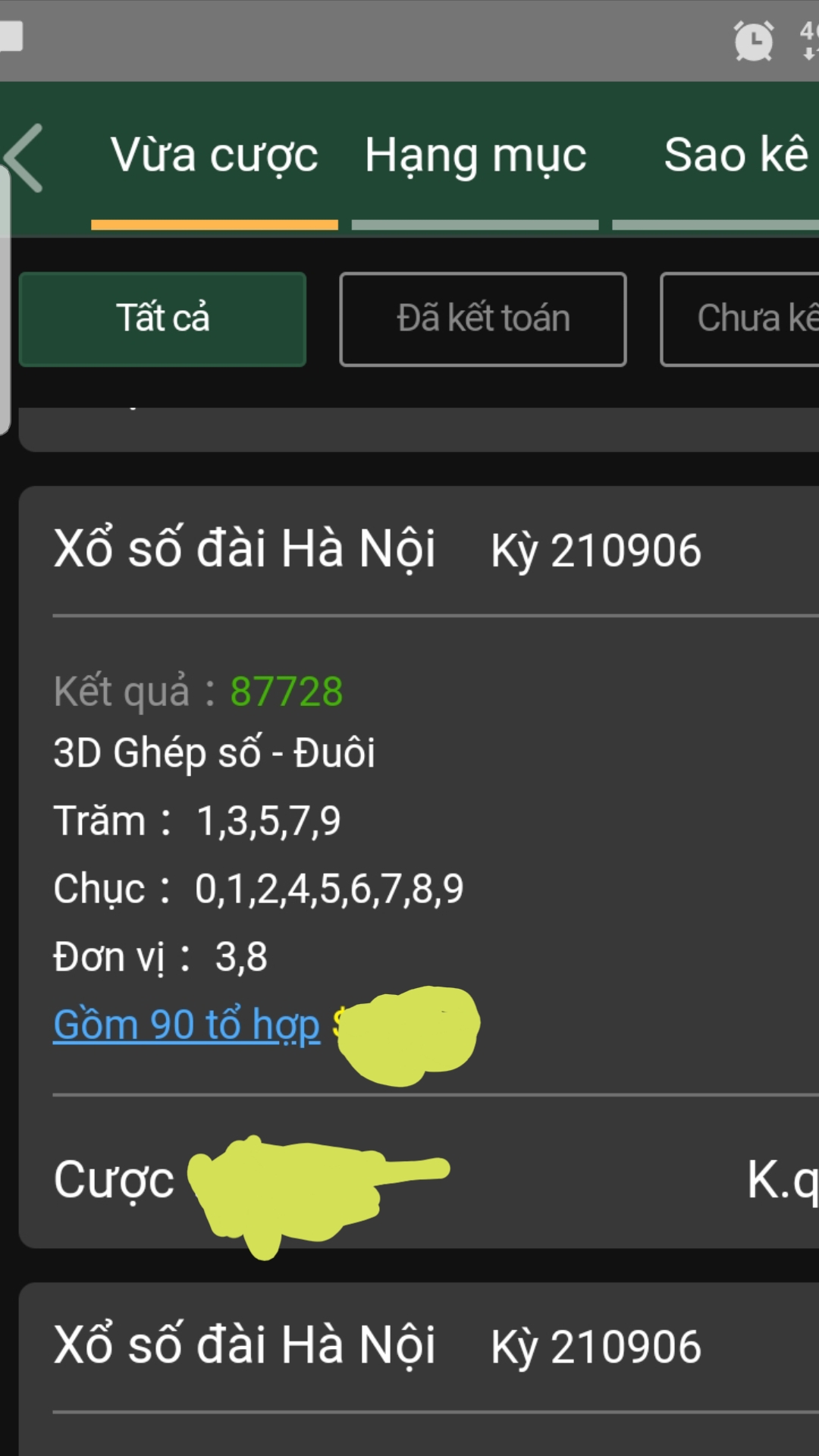Filter bets by Tất cả
819x1456 pixels.
point(162,318)
